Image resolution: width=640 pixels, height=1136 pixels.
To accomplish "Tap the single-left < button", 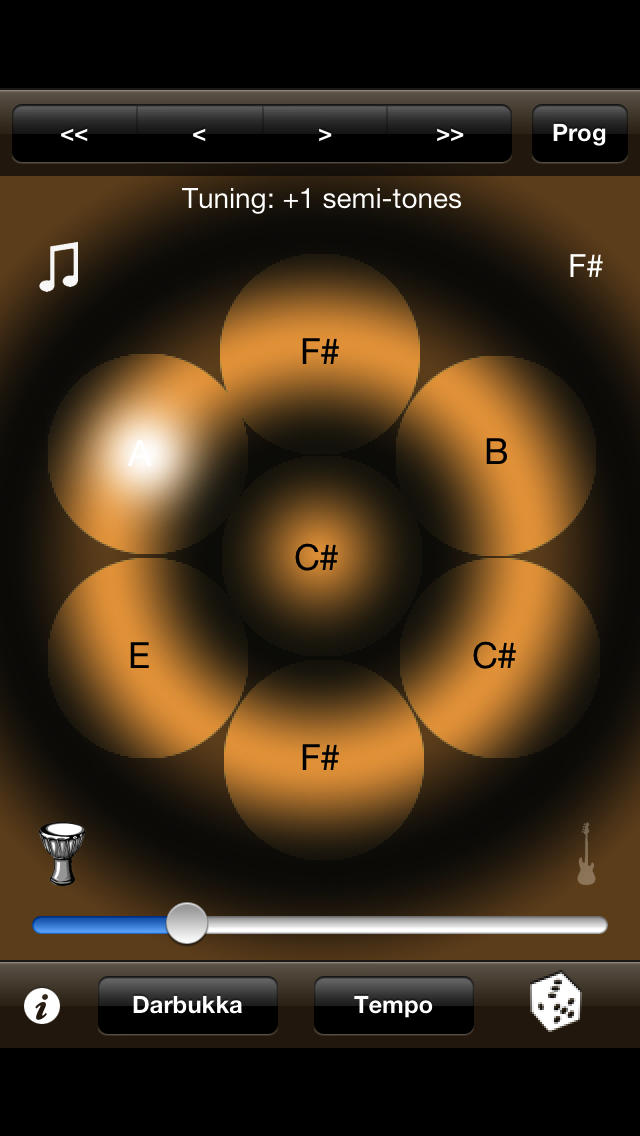I will pos(199,134).
